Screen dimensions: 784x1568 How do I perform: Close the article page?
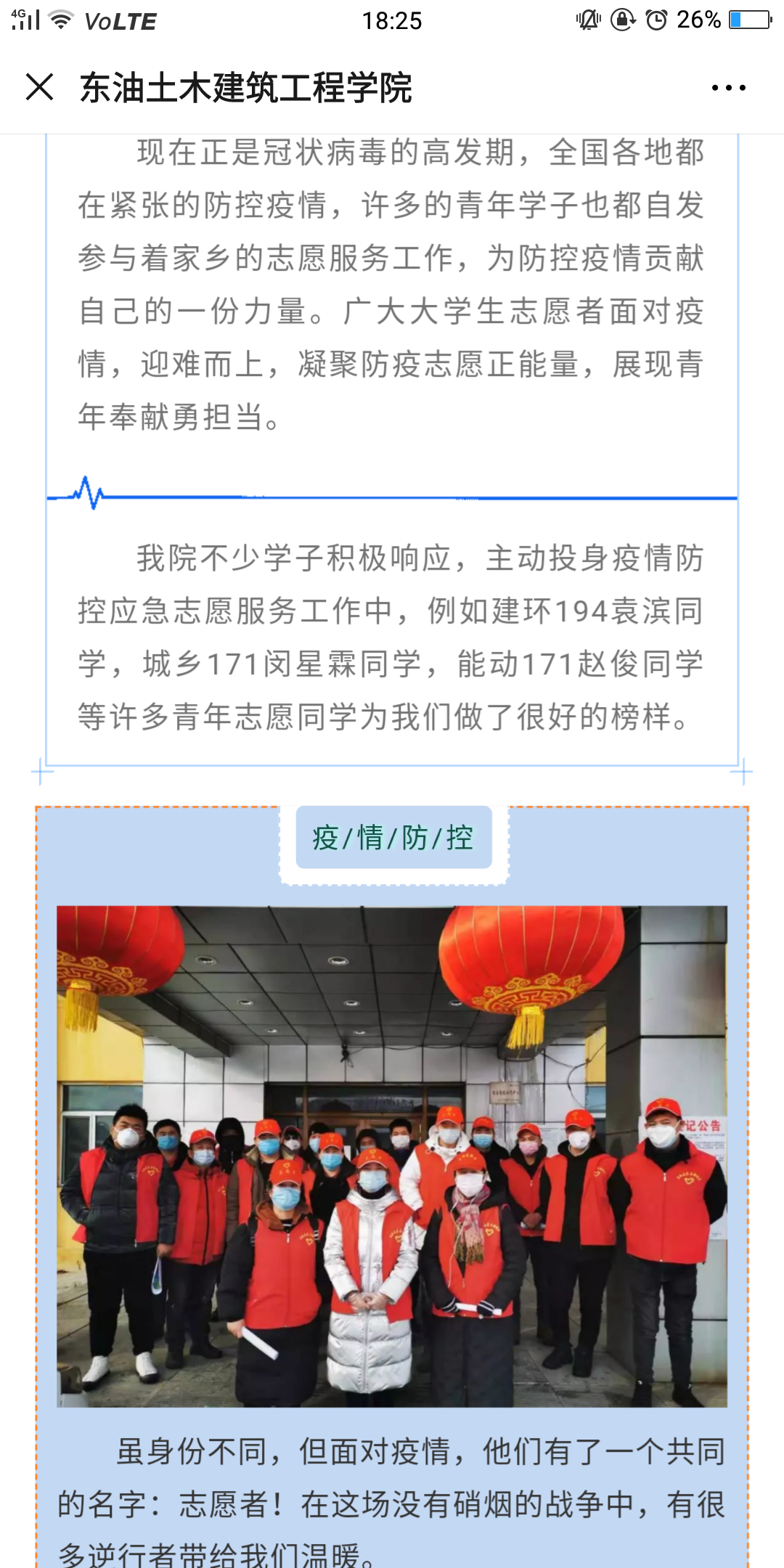(39, 87)
